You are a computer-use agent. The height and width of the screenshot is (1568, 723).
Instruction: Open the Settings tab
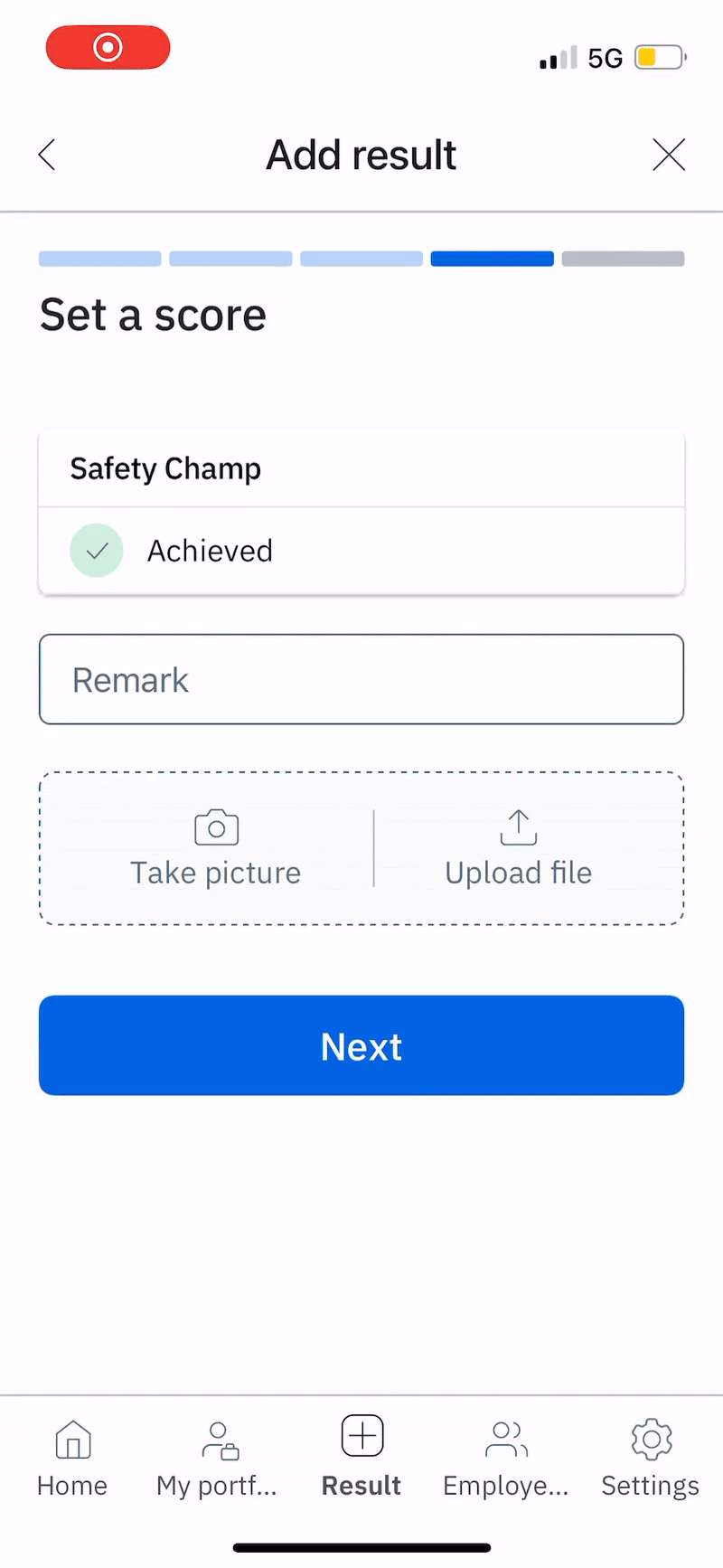click(651, 1458)
